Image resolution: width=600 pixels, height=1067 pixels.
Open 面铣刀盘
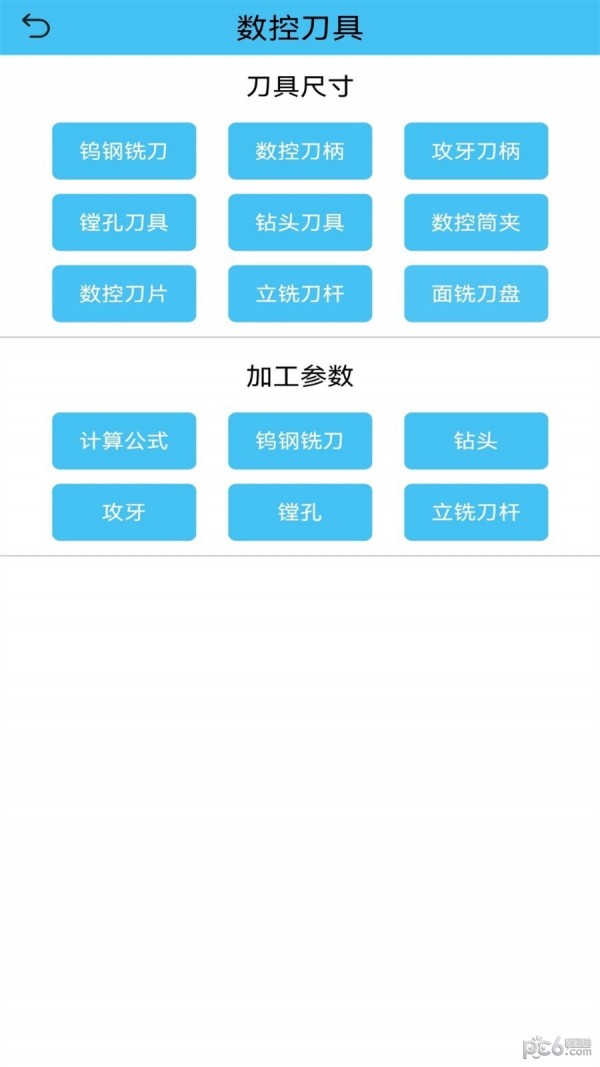(476, 293)
